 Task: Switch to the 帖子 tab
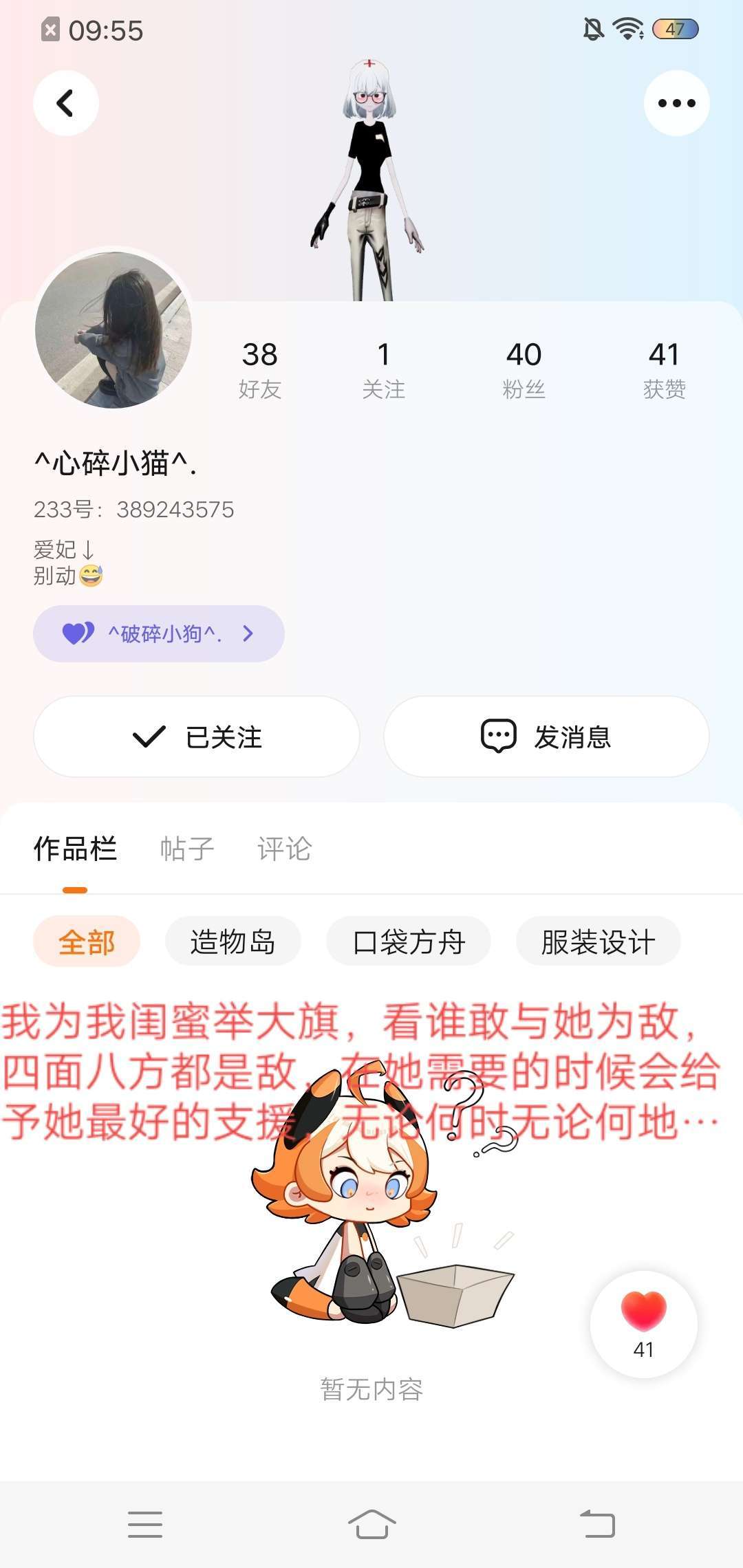click(187, 849)
